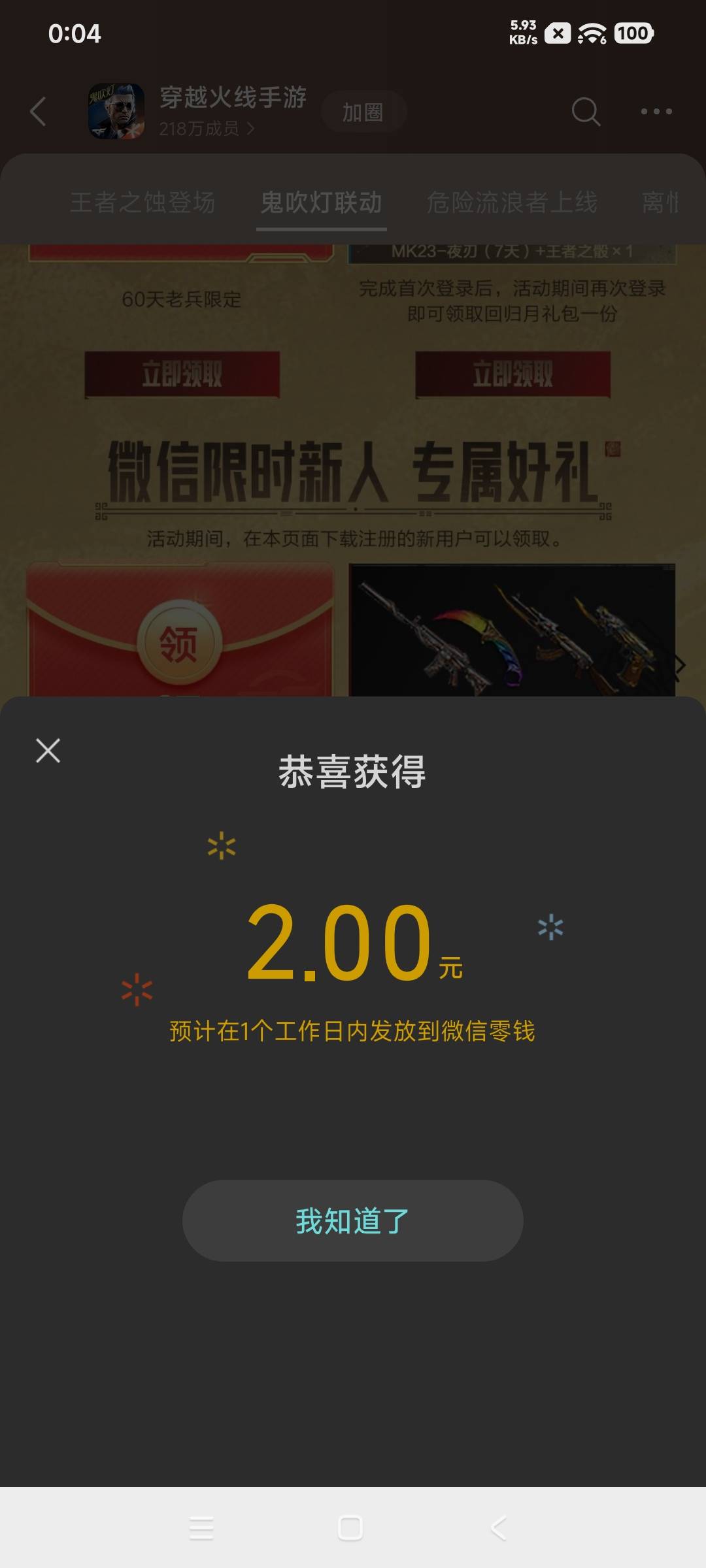Join the circle via 加圈 button
Screen dimensions: 706x1568
363,112
